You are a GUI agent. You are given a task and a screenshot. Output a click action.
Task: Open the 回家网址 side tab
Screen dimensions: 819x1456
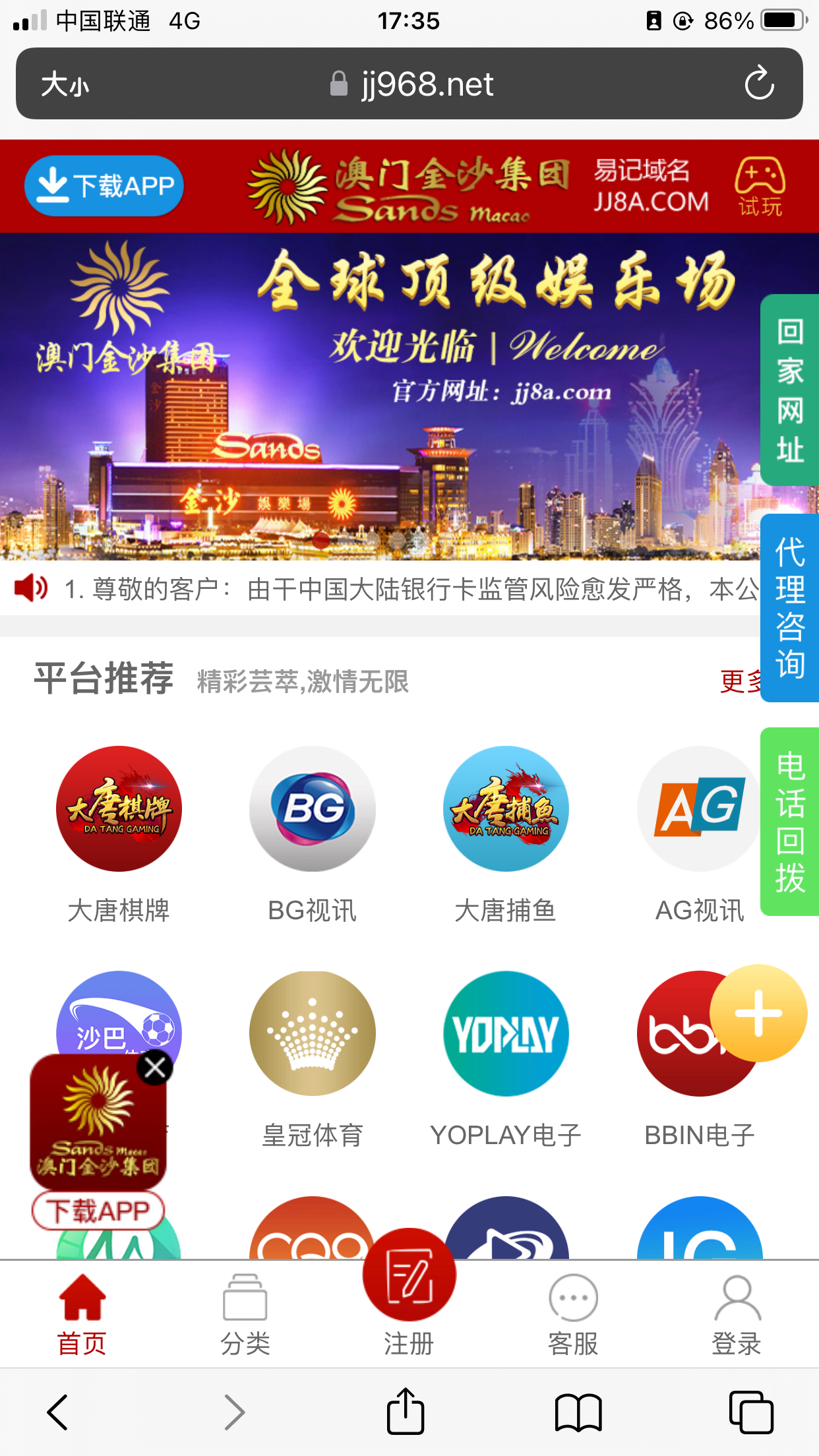(790, 390)
